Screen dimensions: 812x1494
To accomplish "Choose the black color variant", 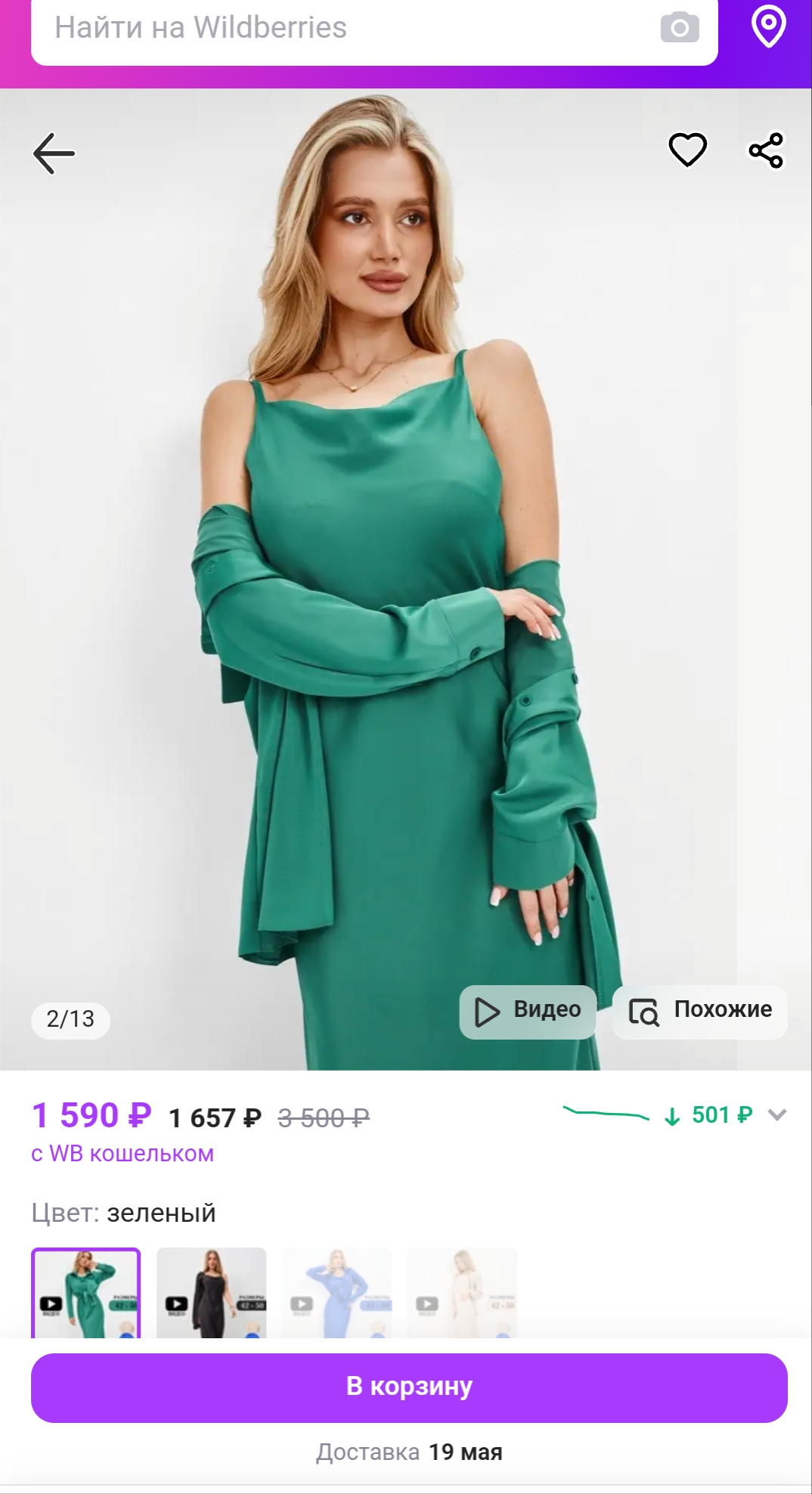I will pyautogui.click(x=212, y=1292).
